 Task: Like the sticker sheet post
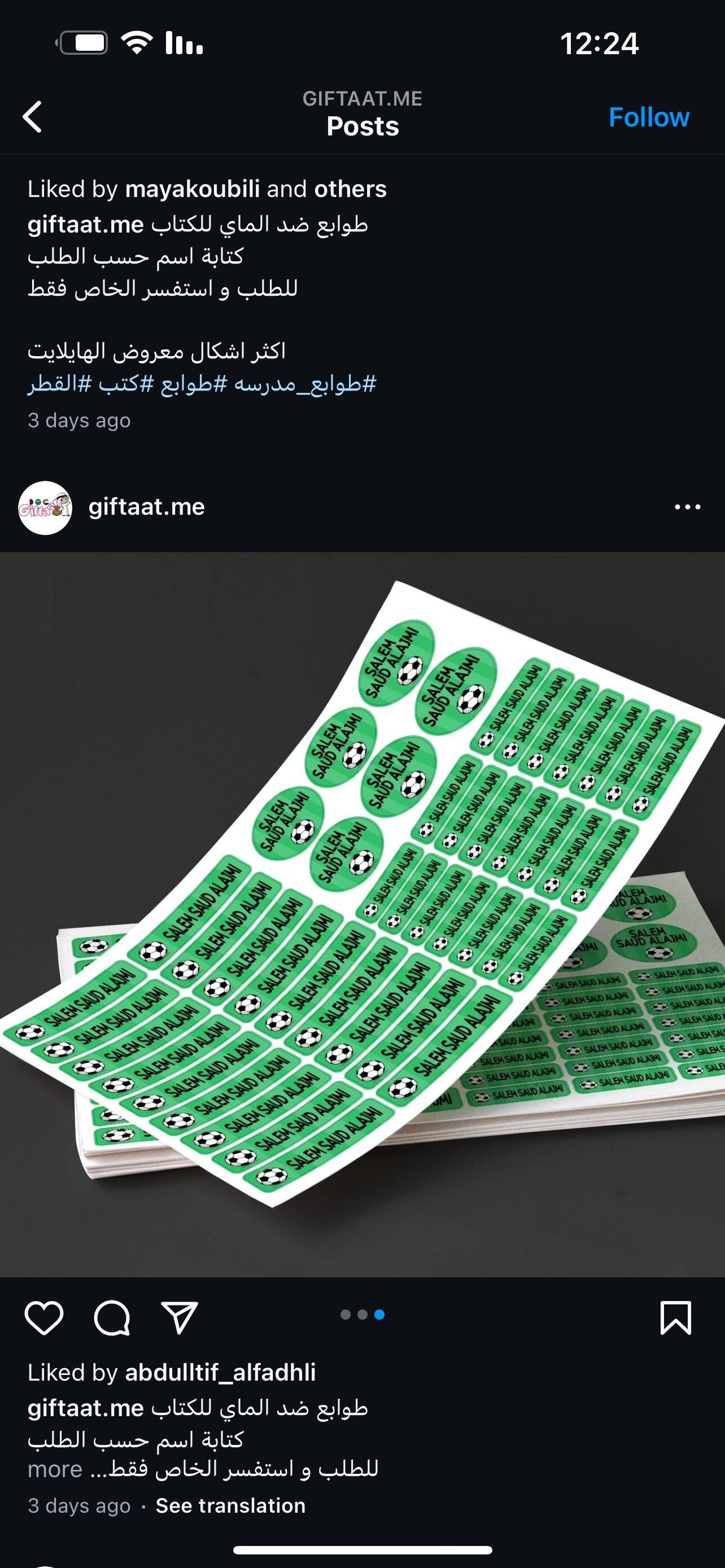[x=44, y=1318]
